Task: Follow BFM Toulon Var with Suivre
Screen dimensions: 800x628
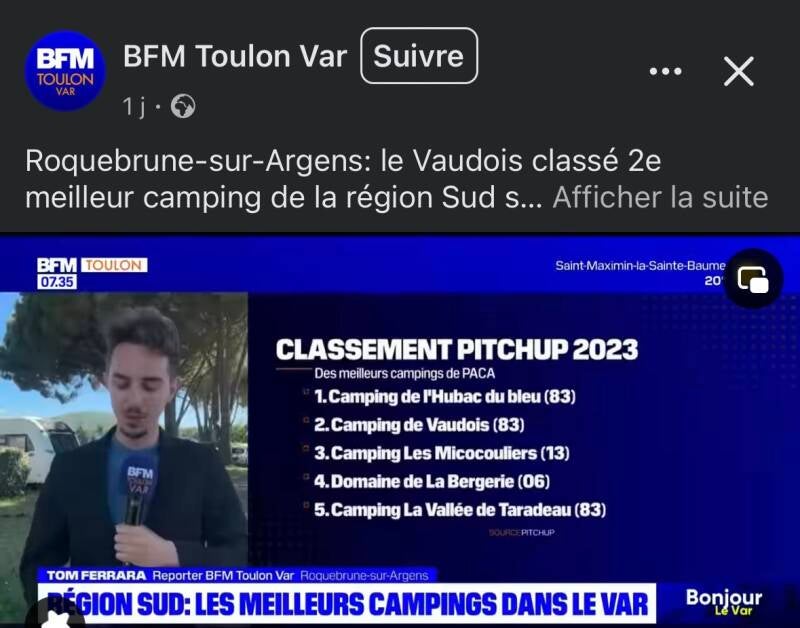Action: (x=418, y=56)
